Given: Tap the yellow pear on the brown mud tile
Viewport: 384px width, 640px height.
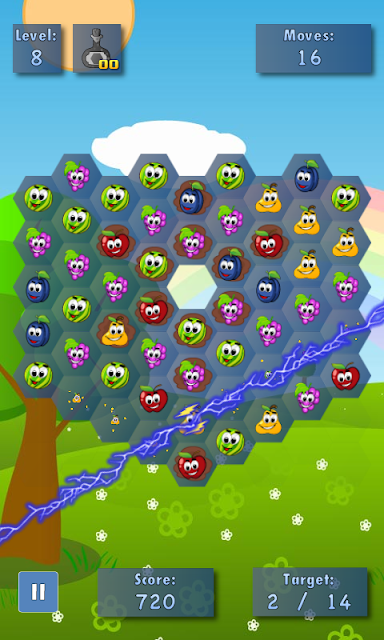Looking at the screenshot, I should pyautogui.click(x=115, y=331).
